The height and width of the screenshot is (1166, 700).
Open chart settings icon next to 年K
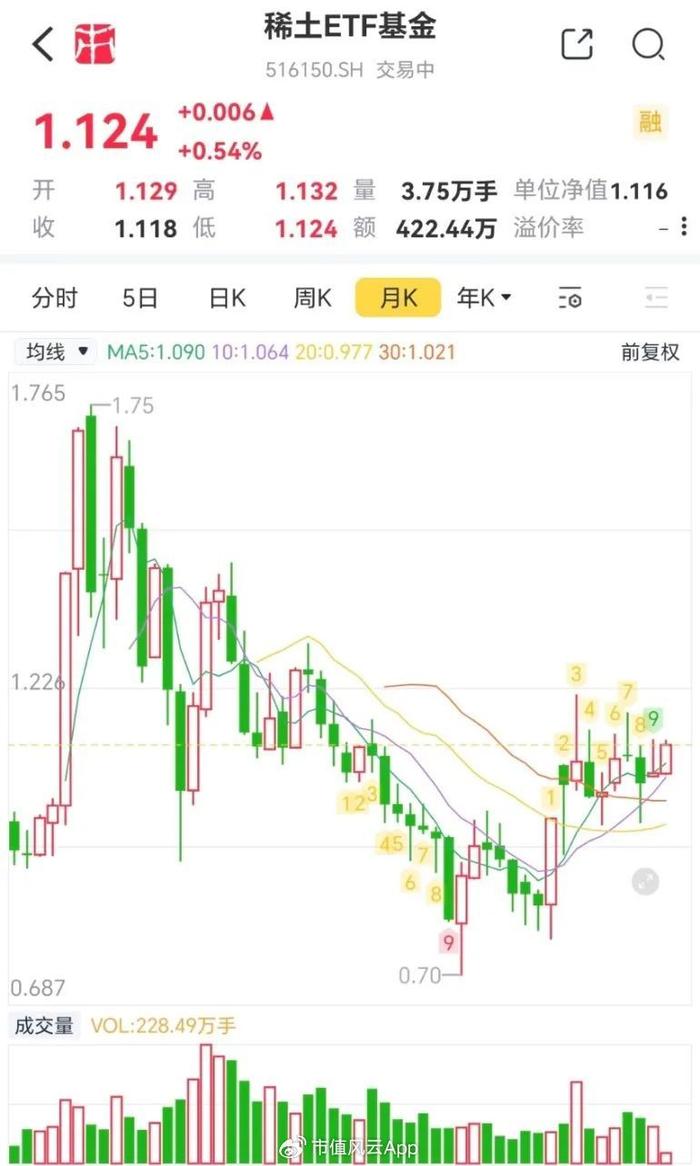pyautogui.click(x=570, y=298)
